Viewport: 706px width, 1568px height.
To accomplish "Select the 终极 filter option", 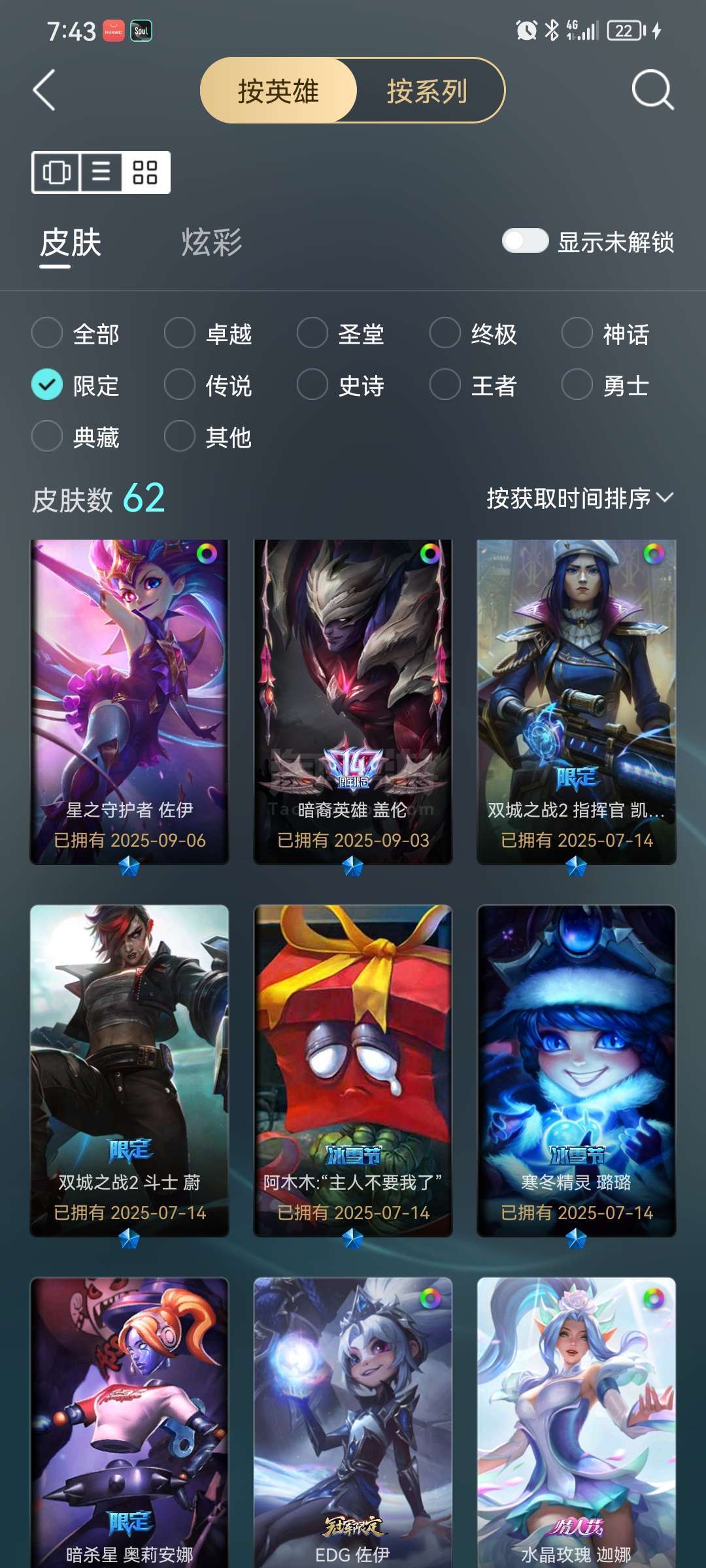I will [x=474, y=333].
